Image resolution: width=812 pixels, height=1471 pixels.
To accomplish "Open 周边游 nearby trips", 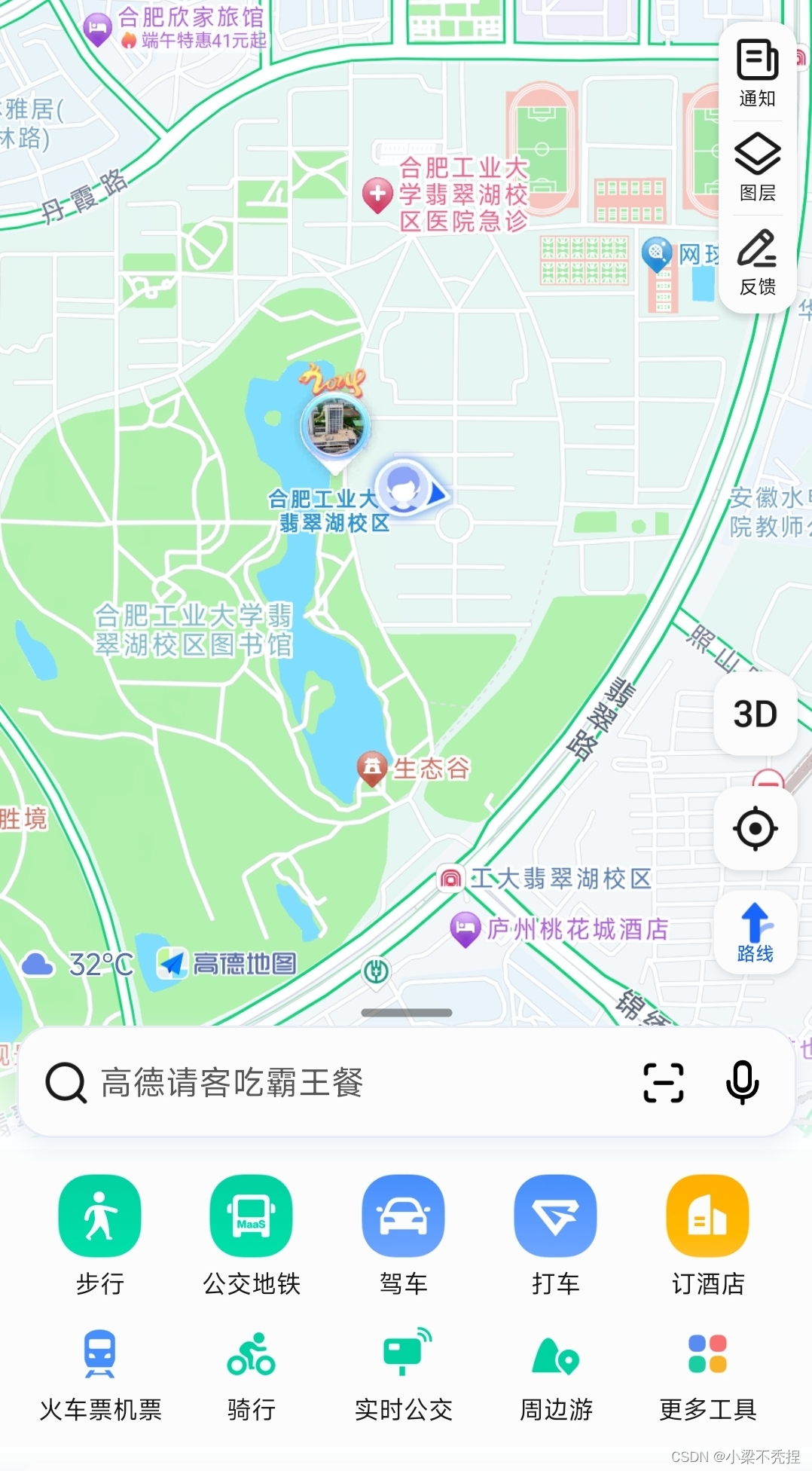I will point(555,1375).
